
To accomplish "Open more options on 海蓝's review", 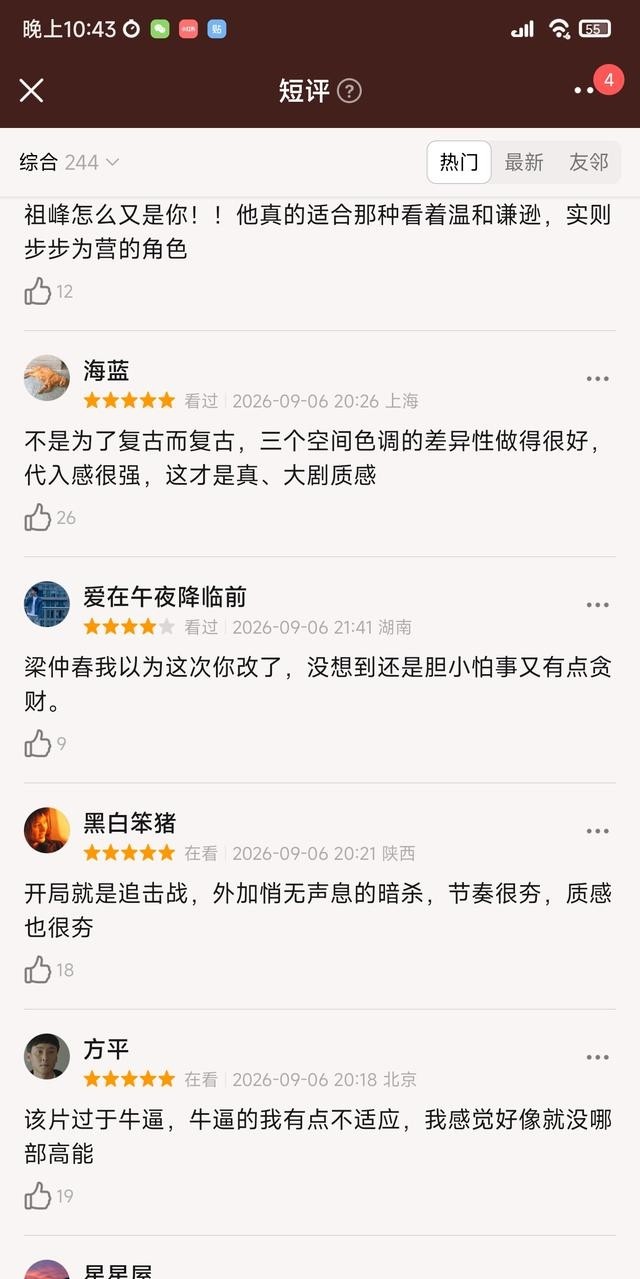I will pos(598,379).
